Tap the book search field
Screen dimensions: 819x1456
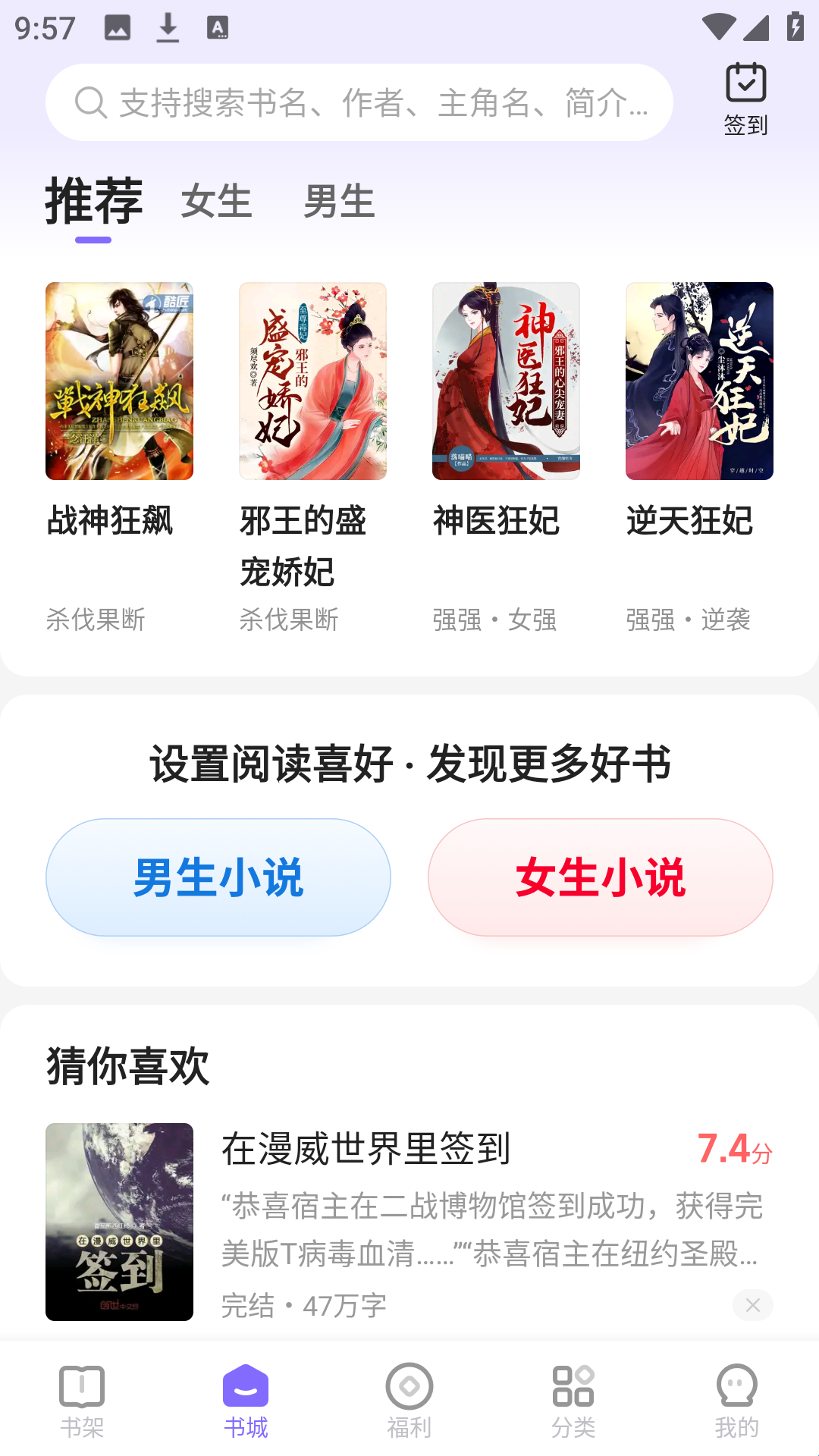click(358, 102)
